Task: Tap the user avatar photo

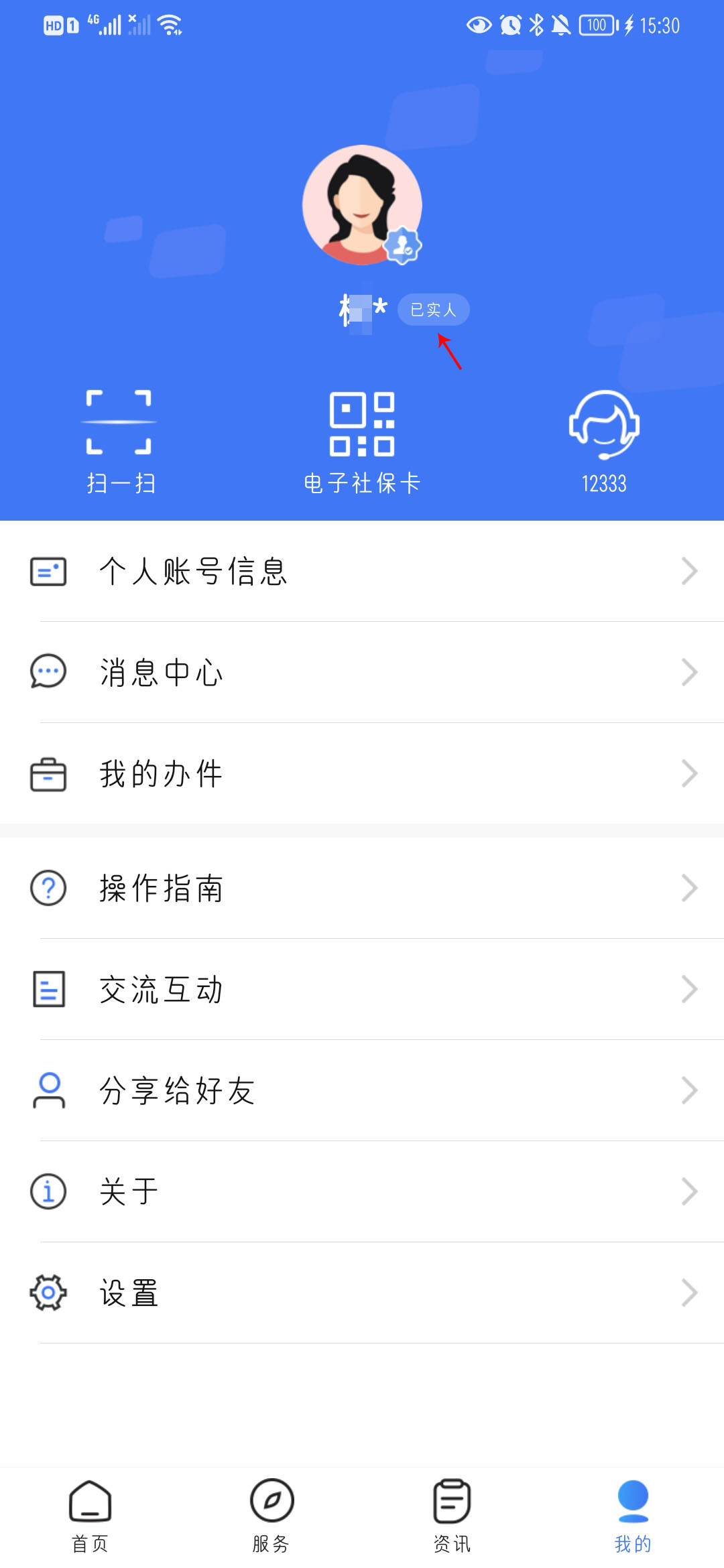Action: 362,204
